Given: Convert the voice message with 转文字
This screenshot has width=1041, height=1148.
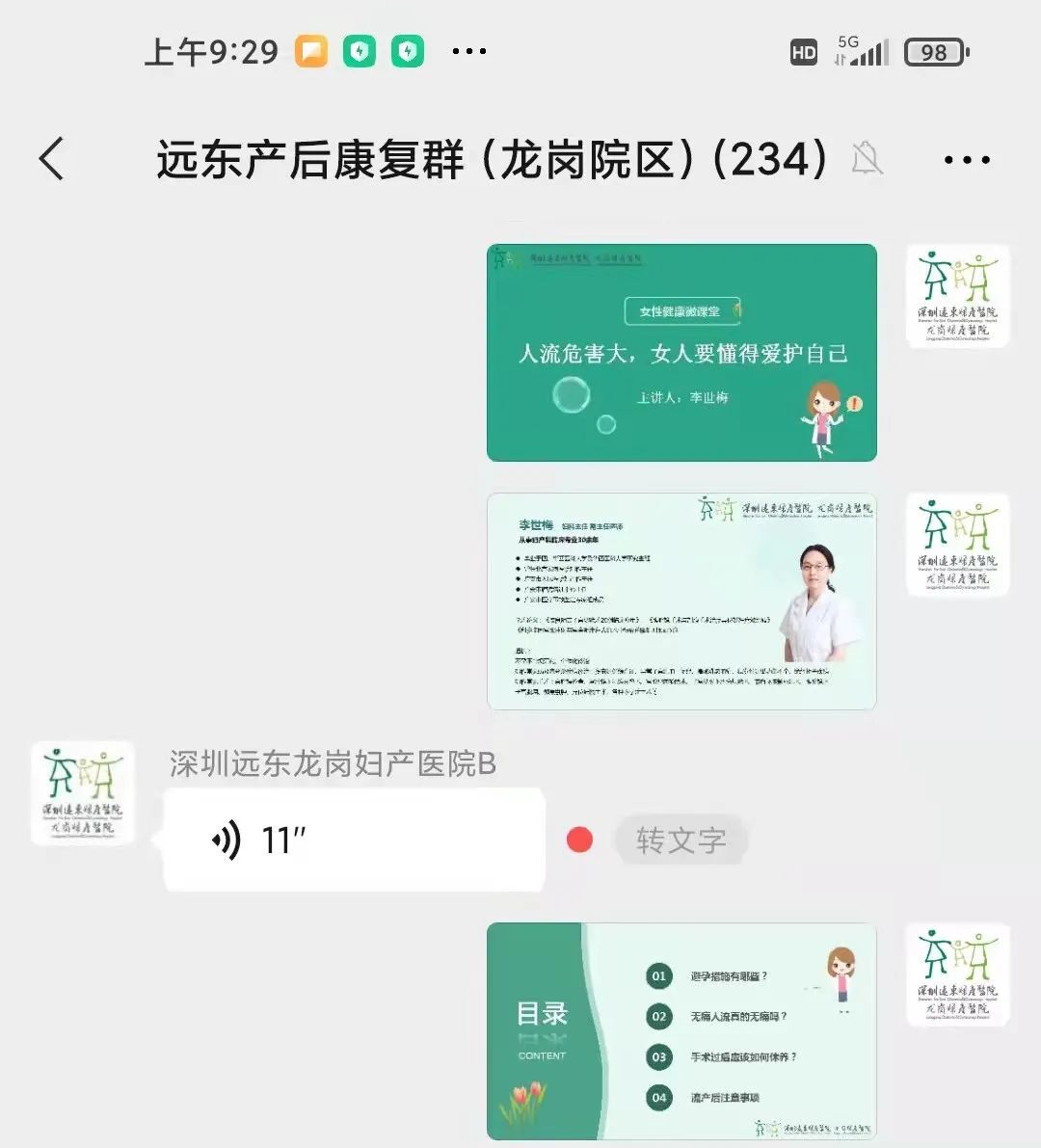Looking at the screenshot, I should click(x=681, y=841).
